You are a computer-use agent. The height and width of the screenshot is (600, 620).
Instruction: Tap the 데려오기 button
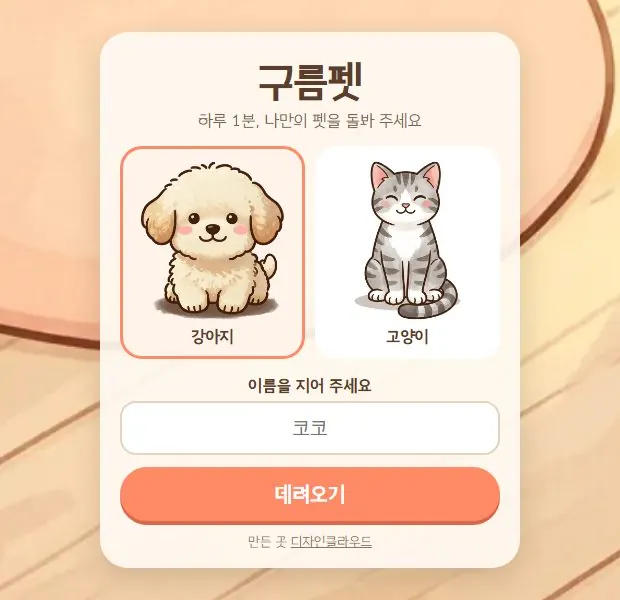click(310, 495)
